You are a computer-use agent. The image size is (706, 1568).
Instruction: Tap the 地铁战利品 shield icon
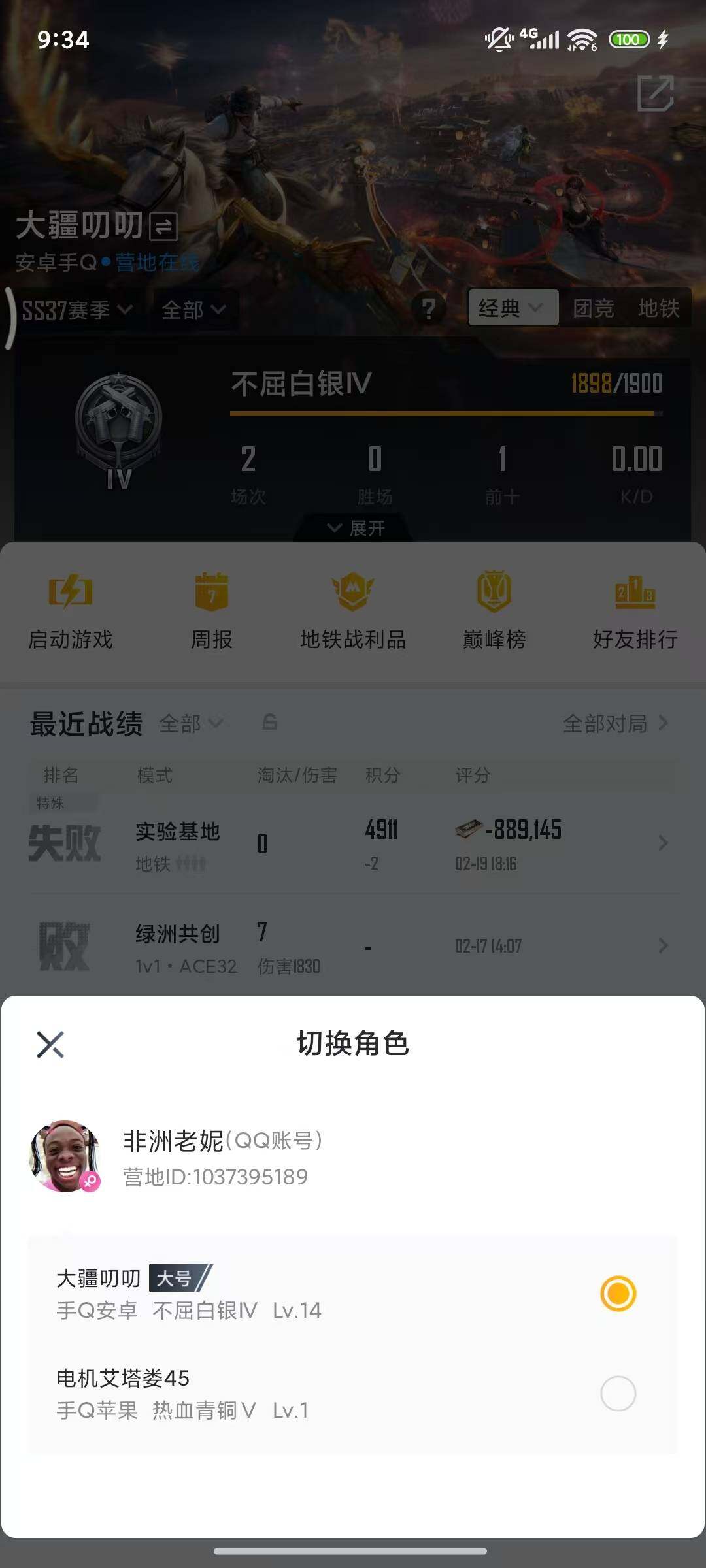click(353, 593)
